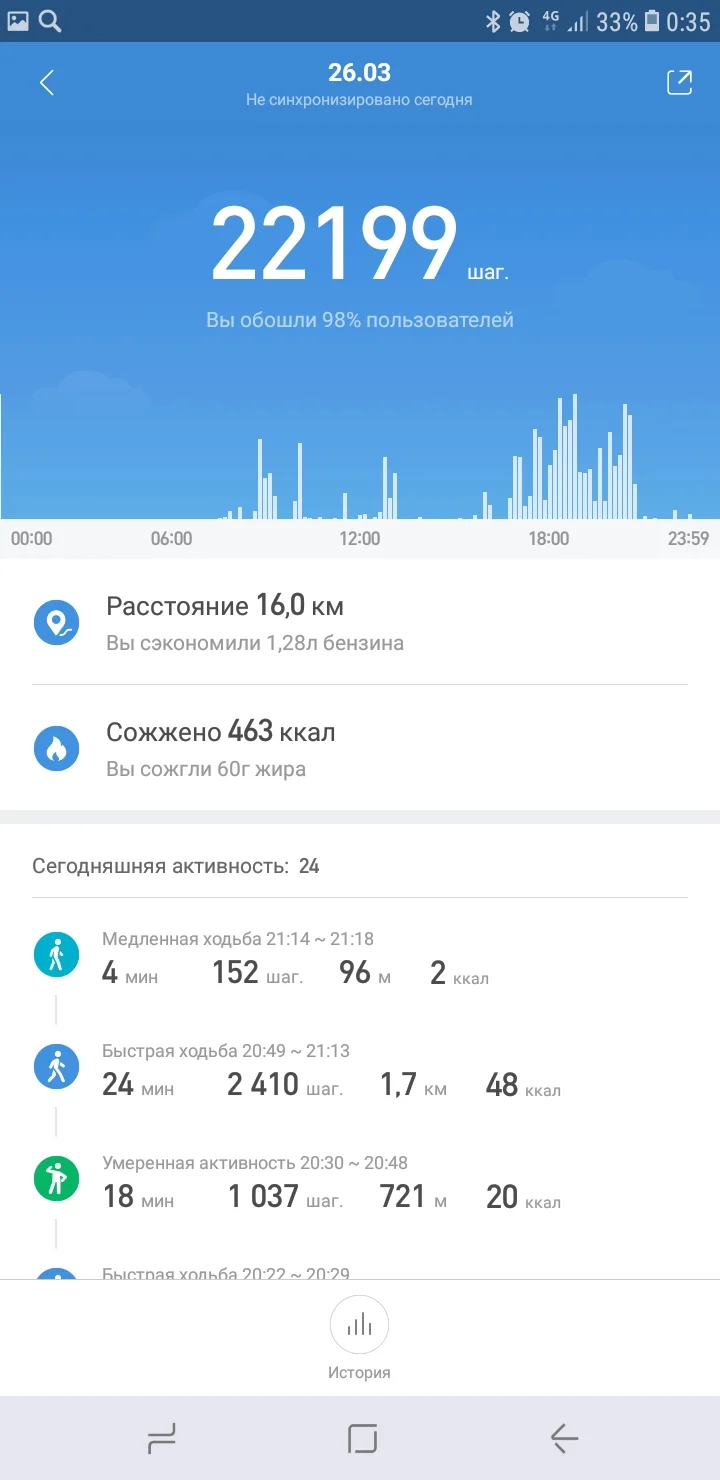This screenshot has height=1480, width=720.
Task: Tap the search icon in the status bar
Action: [48, 19]
